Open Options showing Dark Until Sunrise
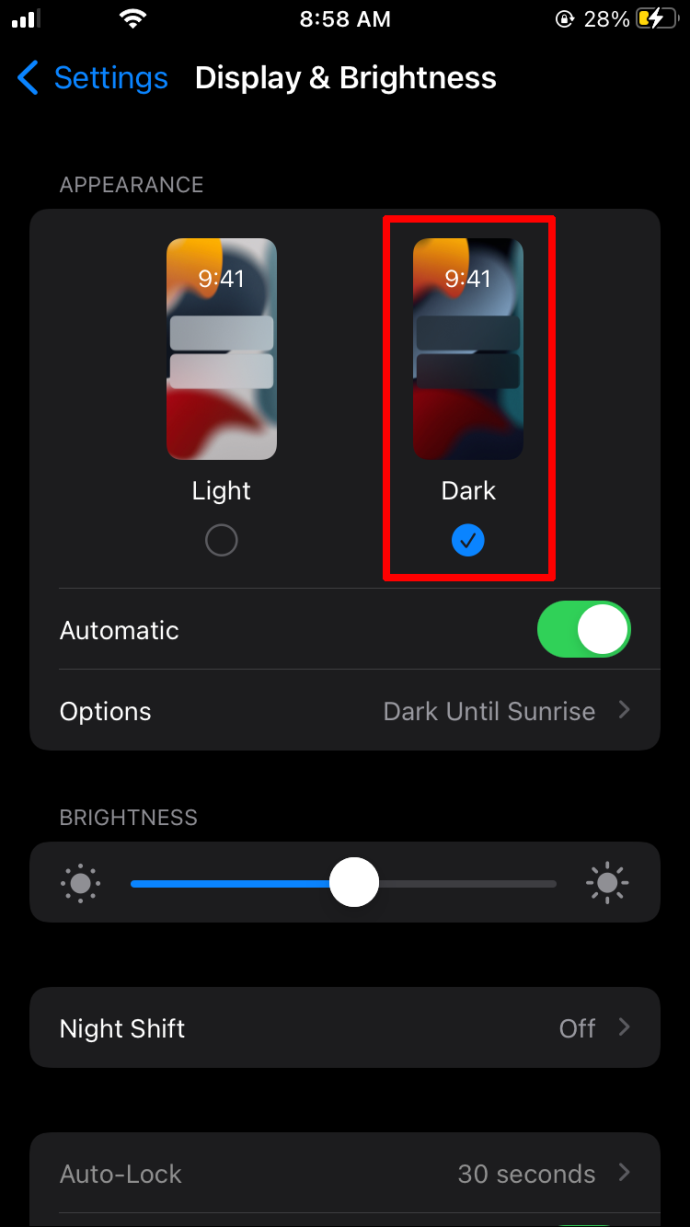The width and height of the screenshot is (690, 1227). (345, 711)
